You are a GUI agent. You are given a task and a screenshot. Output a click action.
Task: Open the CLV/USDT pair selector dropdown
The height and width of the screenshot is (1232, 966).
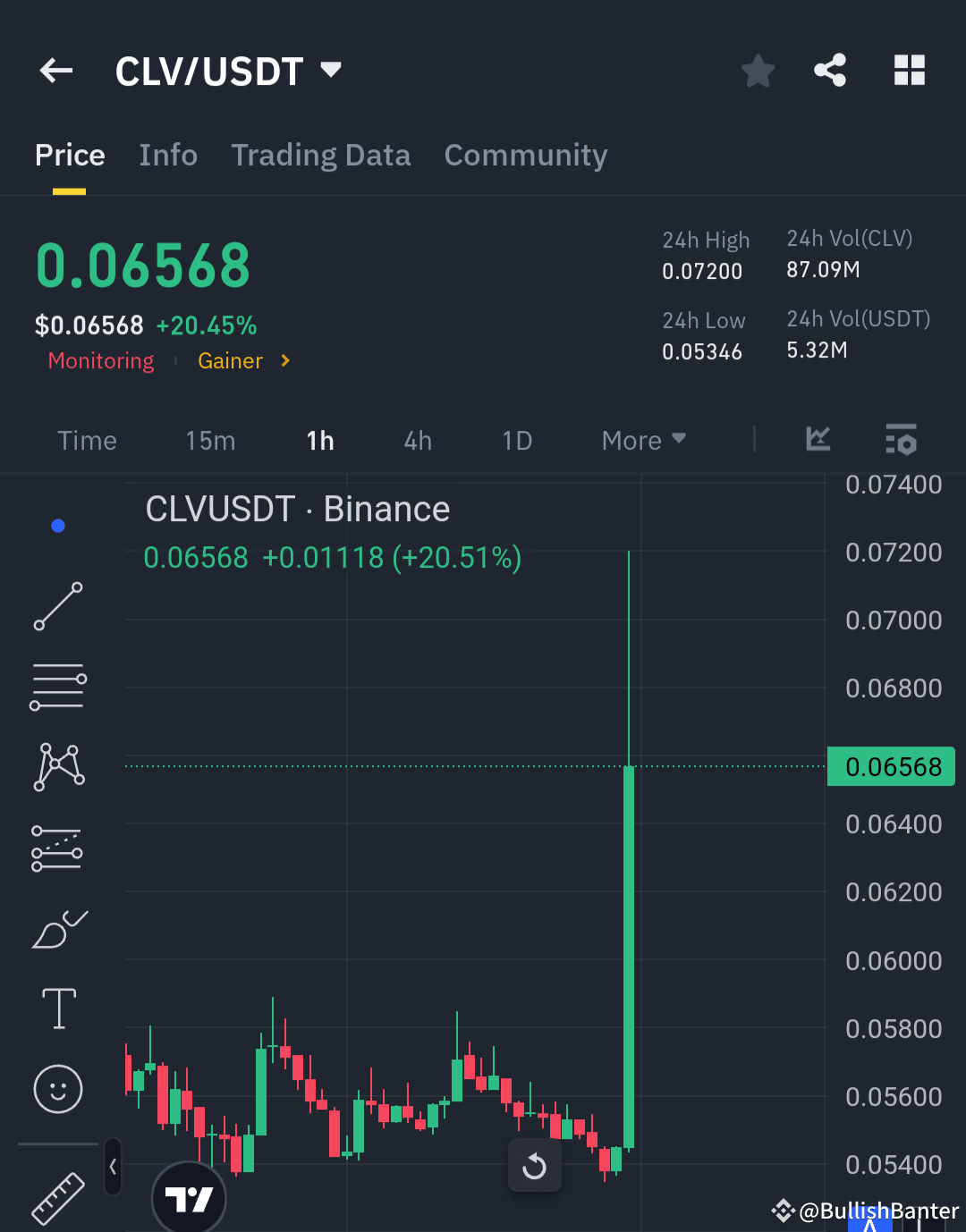coord(330,70)
